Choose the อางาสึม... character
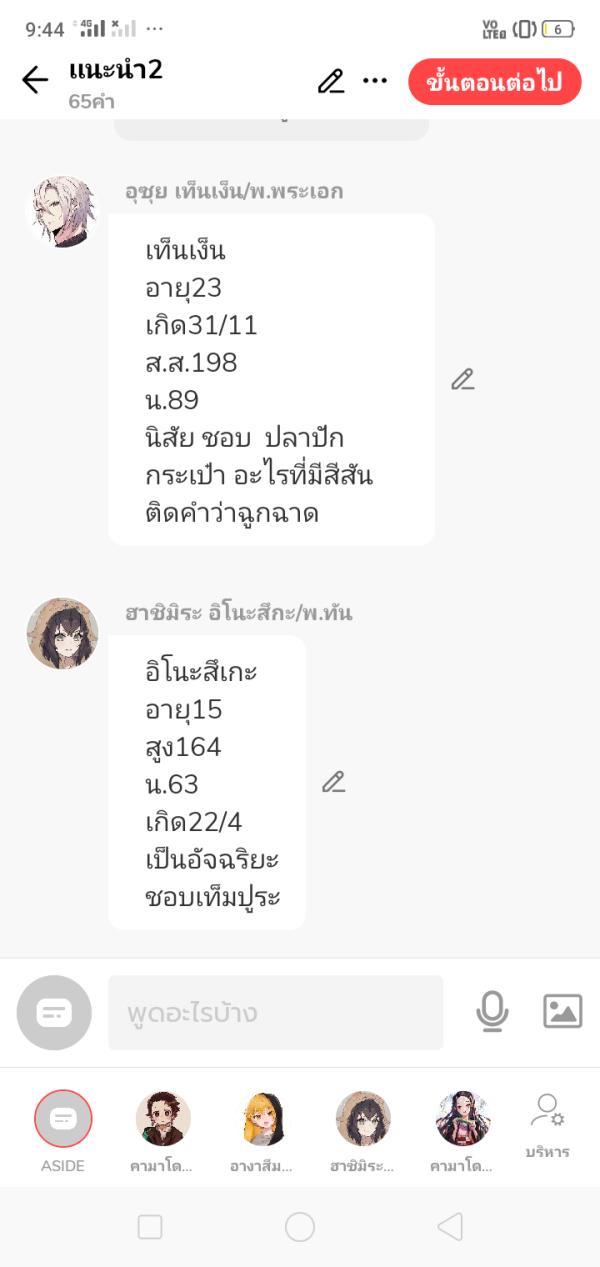This screenshot has height=1267, width=600. (x=264, y=1119)
